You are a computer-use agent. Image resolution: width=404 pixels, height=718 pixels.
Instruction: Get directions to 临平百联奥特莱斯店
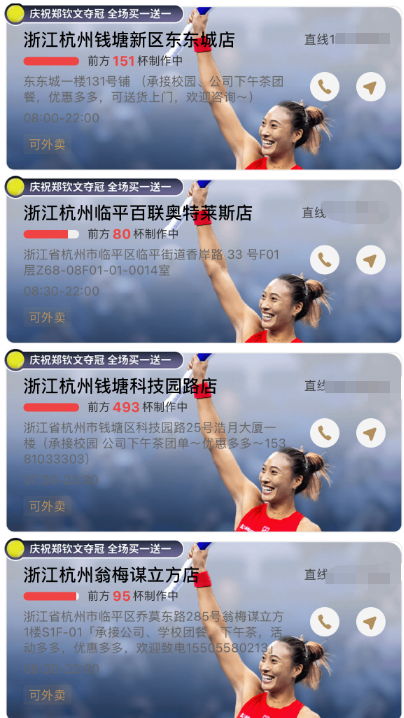tap(371, 260)
